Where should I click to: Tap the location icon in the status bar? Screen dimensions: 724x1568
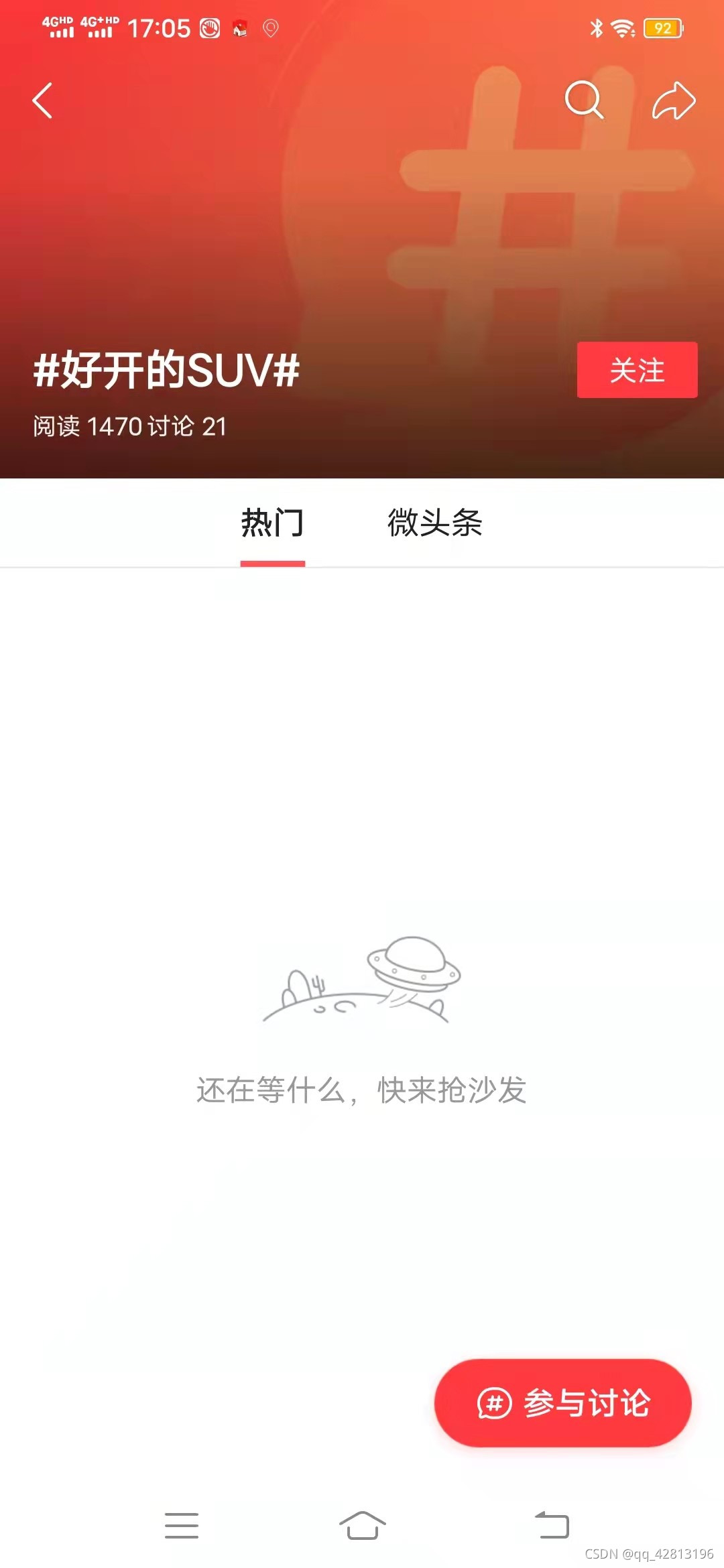tap(270, 28)
